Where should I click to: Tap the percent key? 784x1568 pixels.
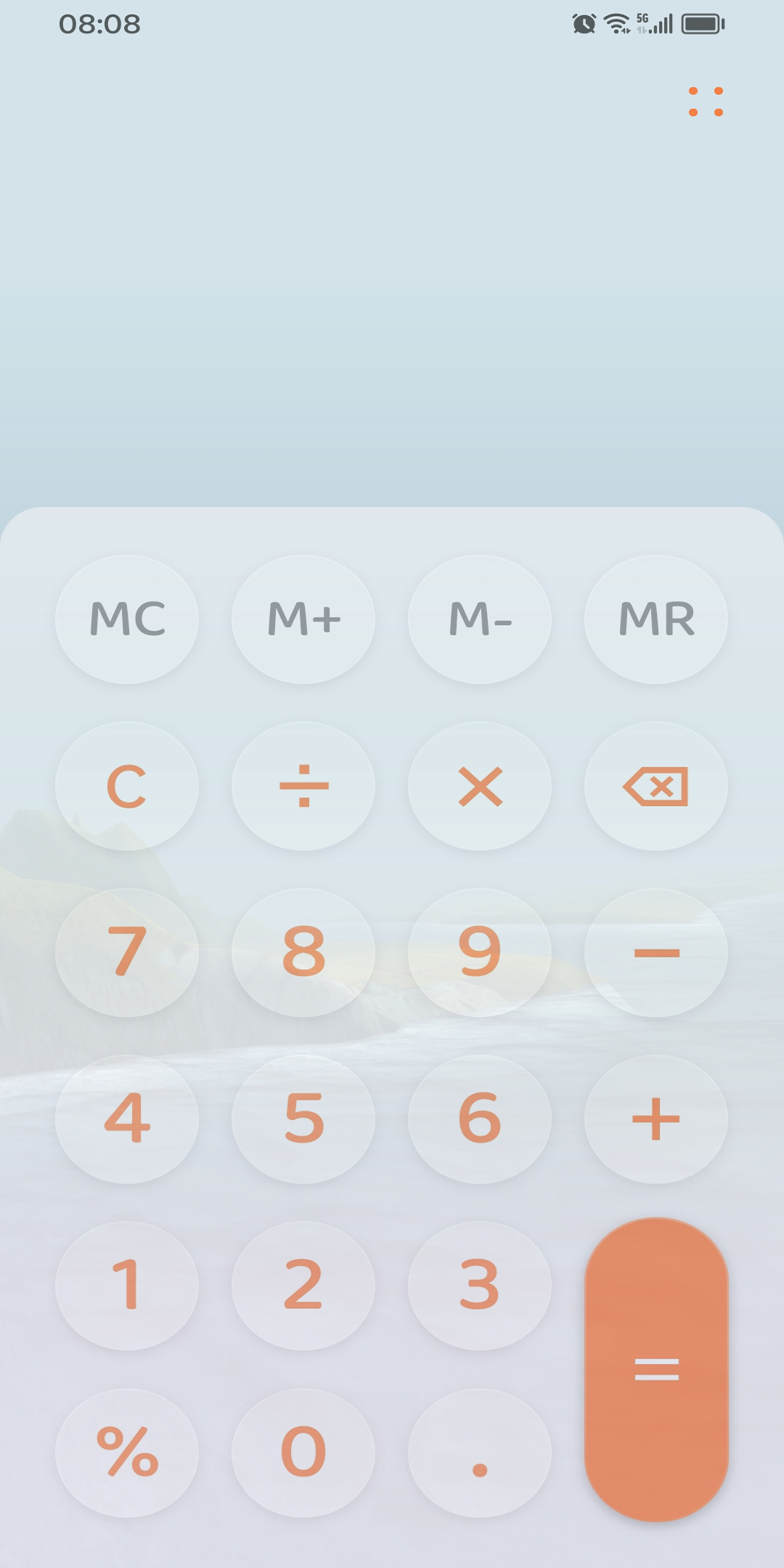tap(127, 1453)
